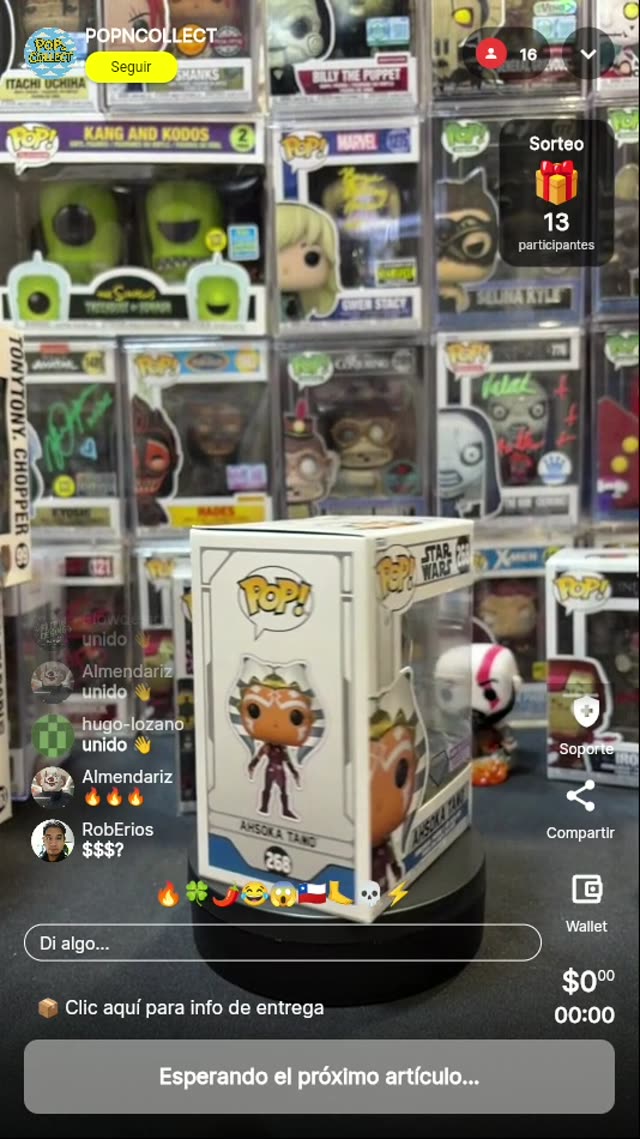Expand the chevron down menu
Image resolution: width=640 pixels, height=1139 pixels.
point(589,54)
